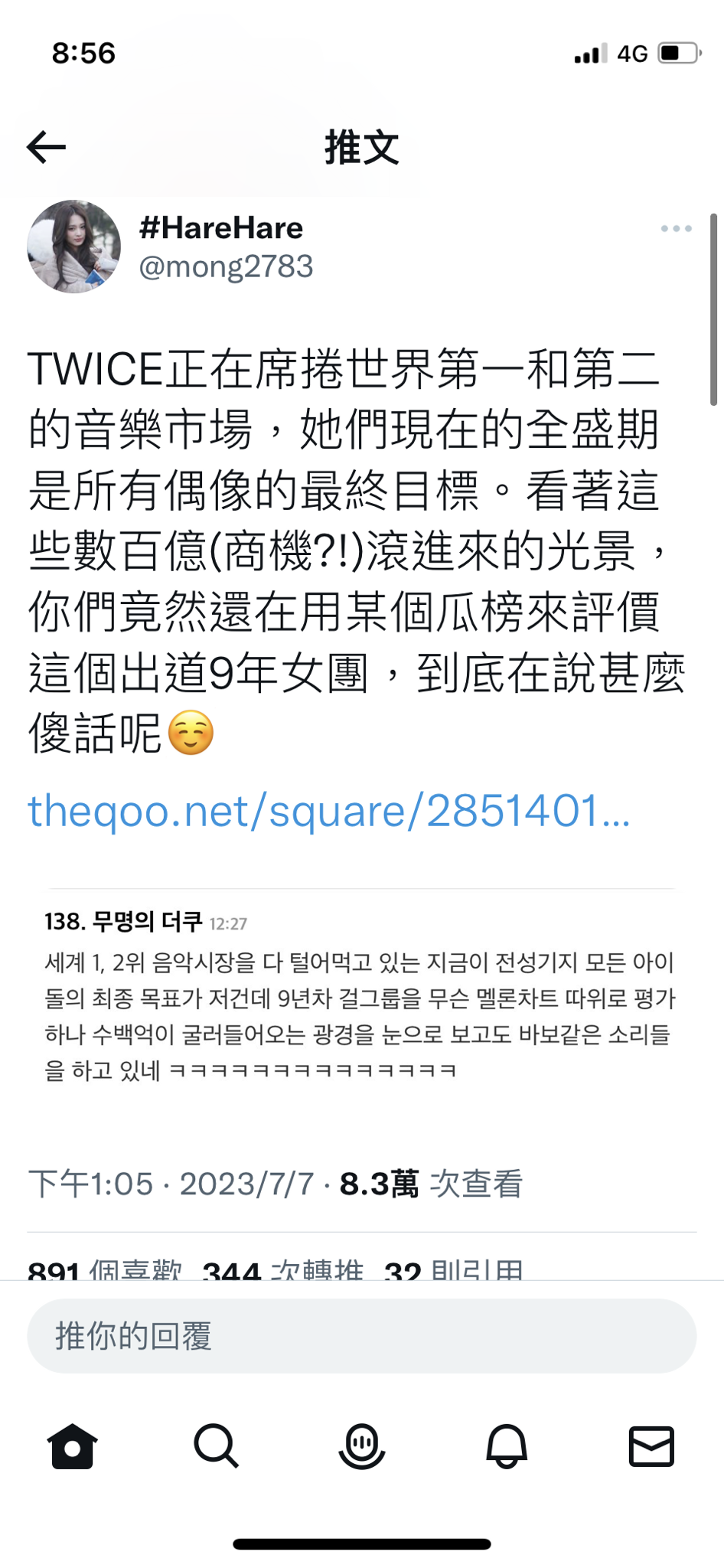Screen dimensions: 724x1568
Task: Open the @mong2783 username profile
Action: [x=226, y=266]
